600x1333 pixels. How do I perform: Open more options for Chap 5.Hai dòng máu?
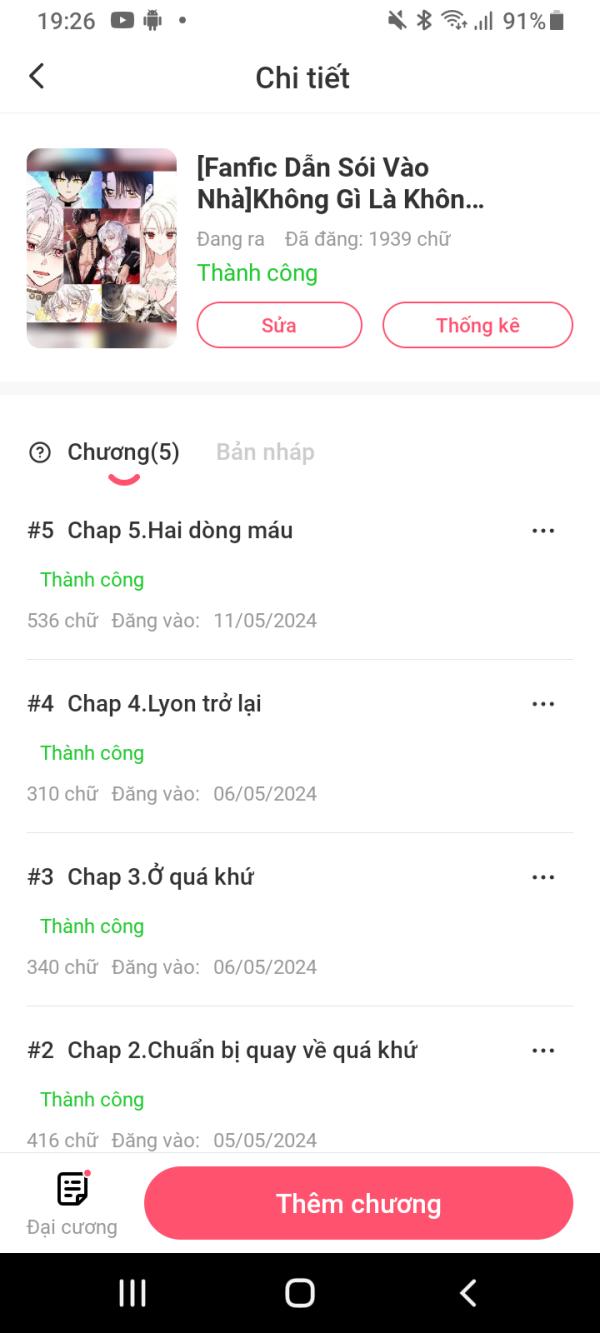(543, 531)
